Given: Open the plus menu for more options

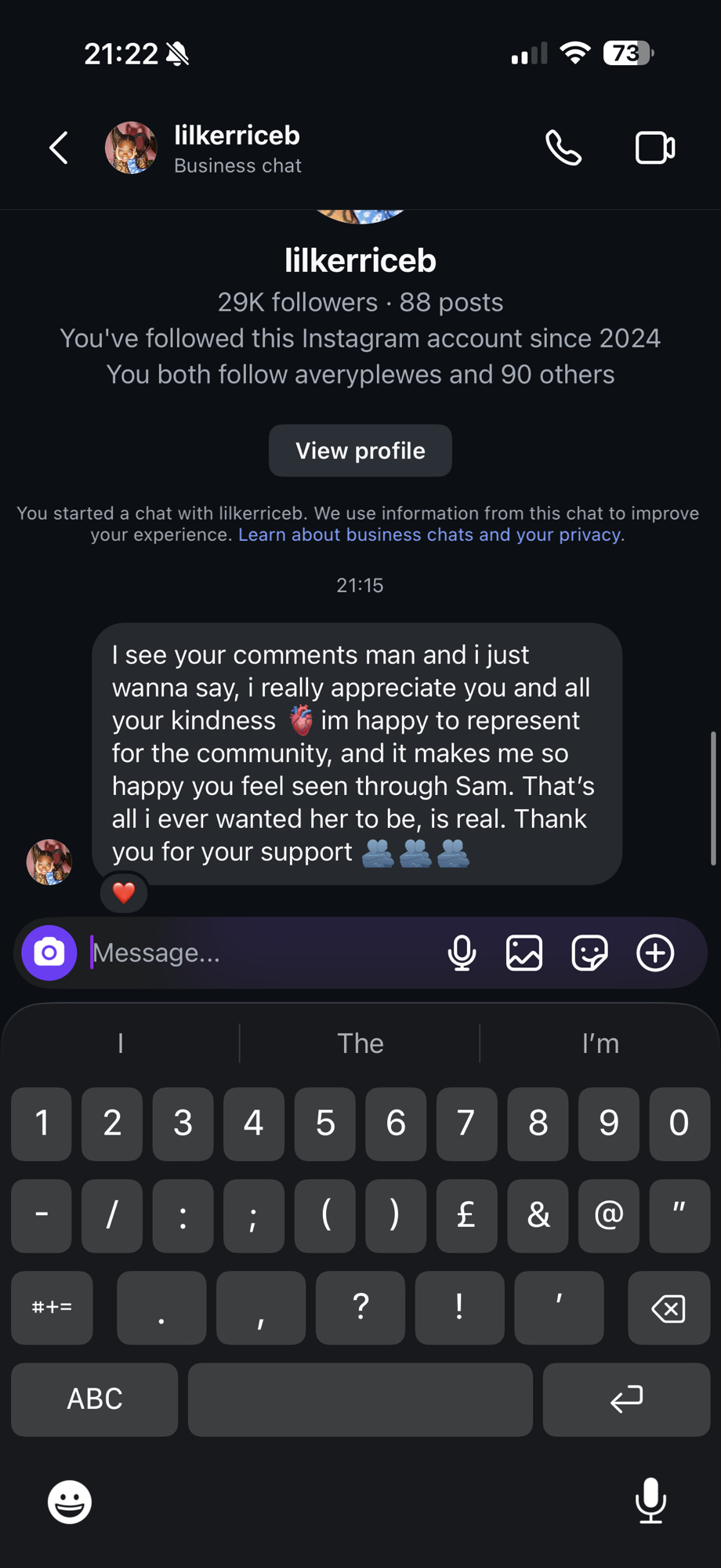Looking at the screenshot, I should [655, 953].
